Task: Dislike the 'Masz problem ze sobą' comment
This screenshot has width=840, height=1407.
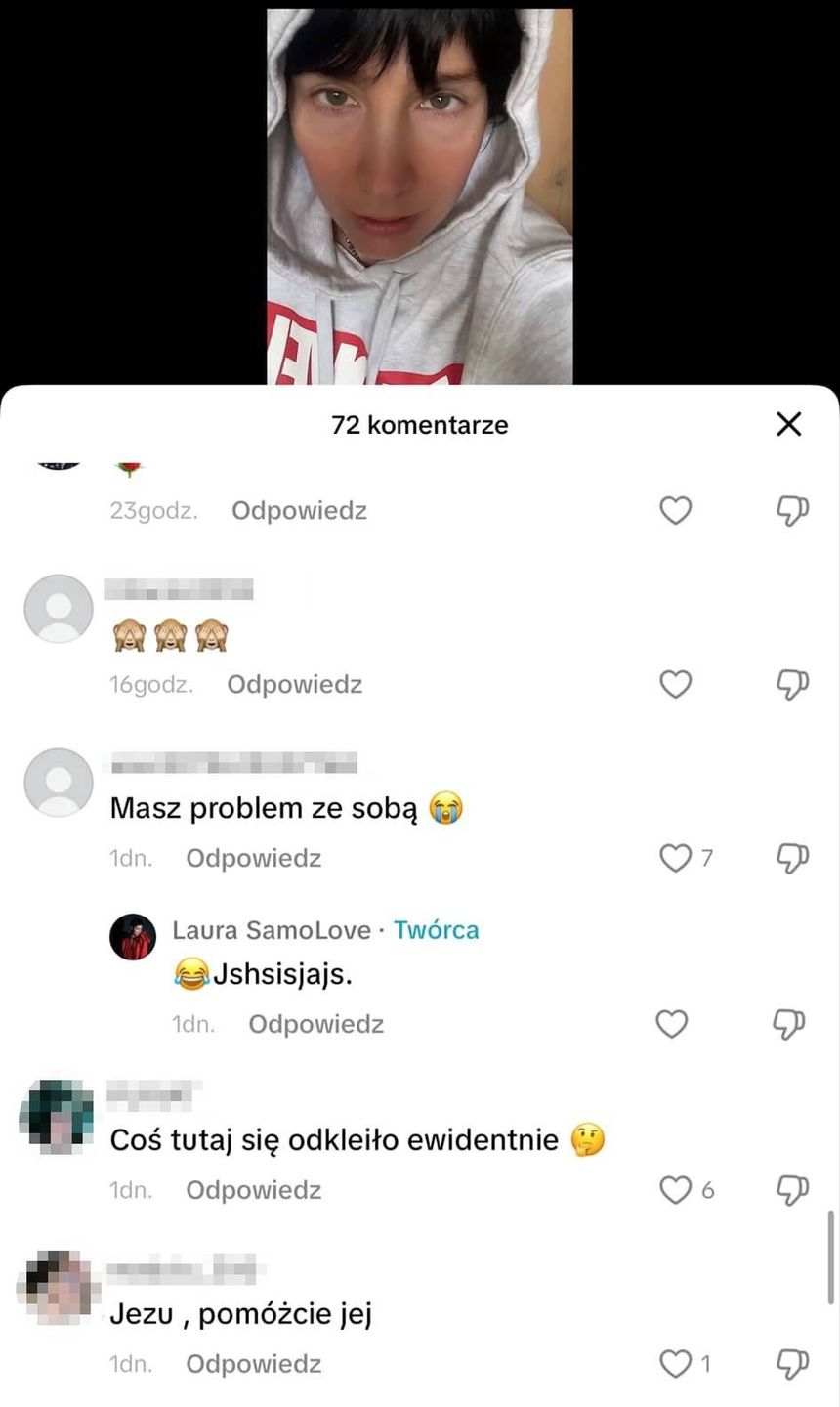Action: point(791,858)
